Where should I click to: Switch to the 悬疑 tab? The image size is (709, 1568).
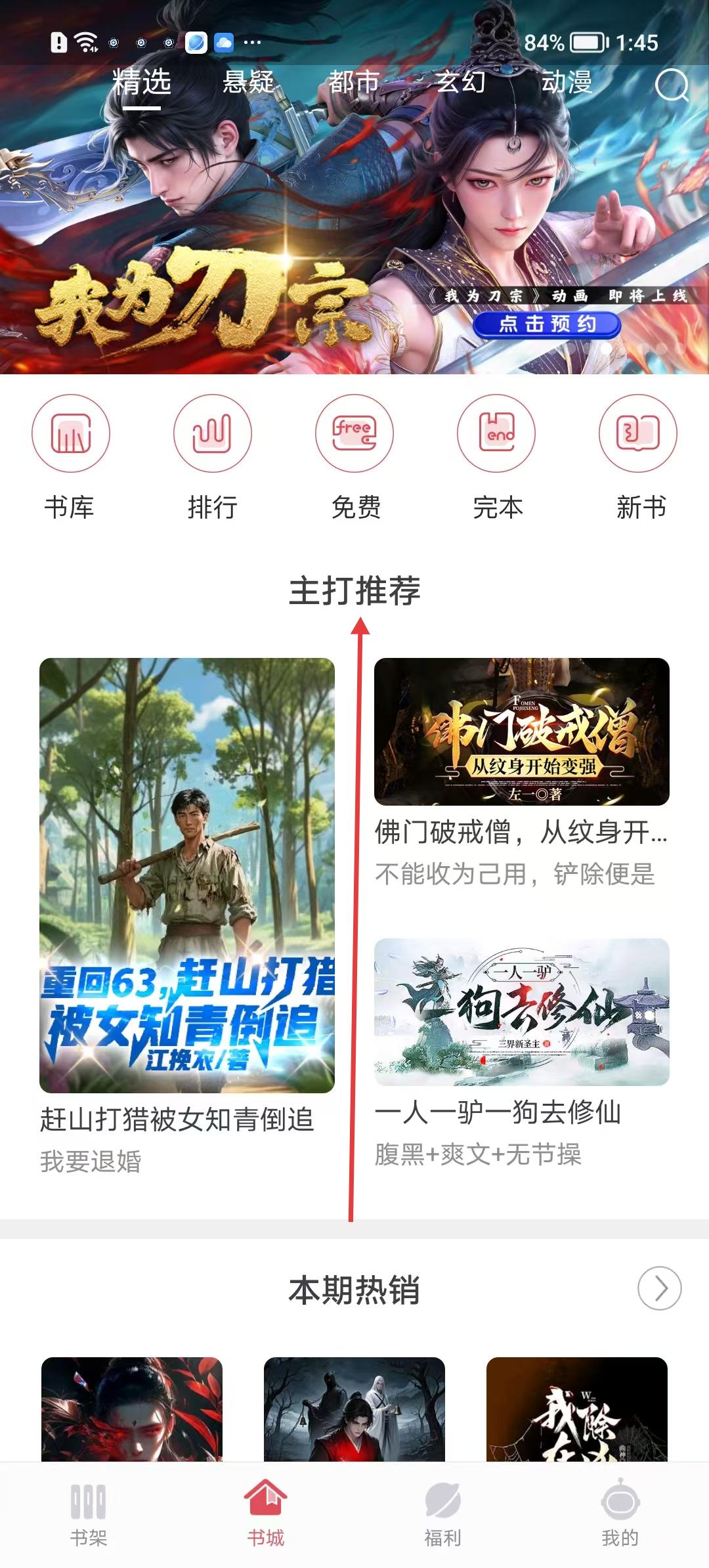(247, 82)
